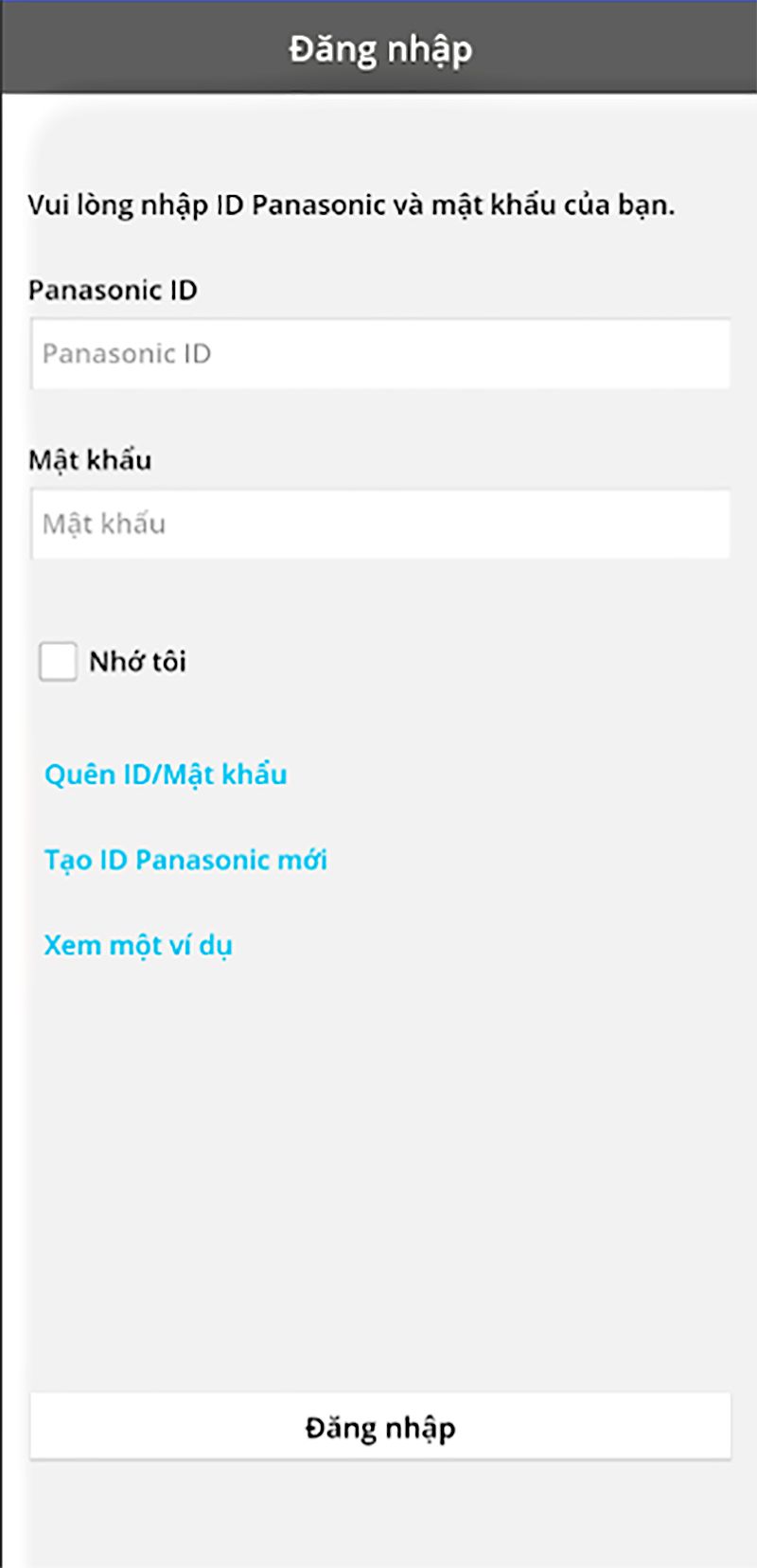Check the Nhớ tôi checkbox
Image resolution: width=757 pixels, height=1568 pixels.
point(58,661)
